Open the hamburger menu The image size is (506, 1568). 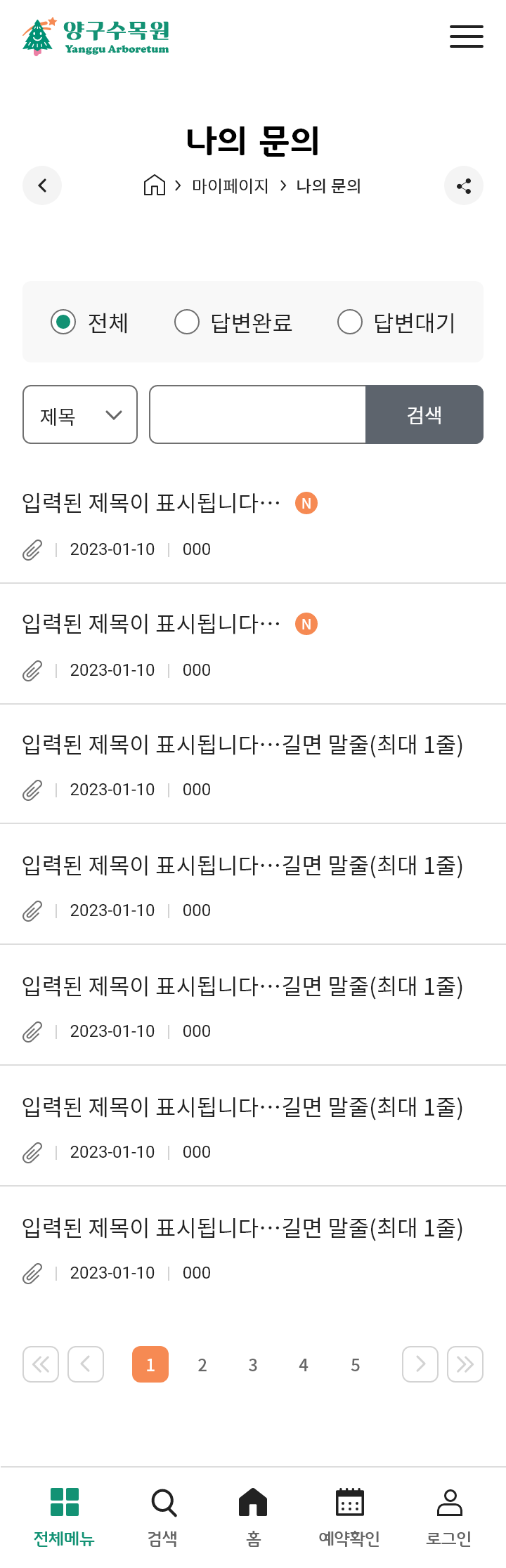[467, 37]
